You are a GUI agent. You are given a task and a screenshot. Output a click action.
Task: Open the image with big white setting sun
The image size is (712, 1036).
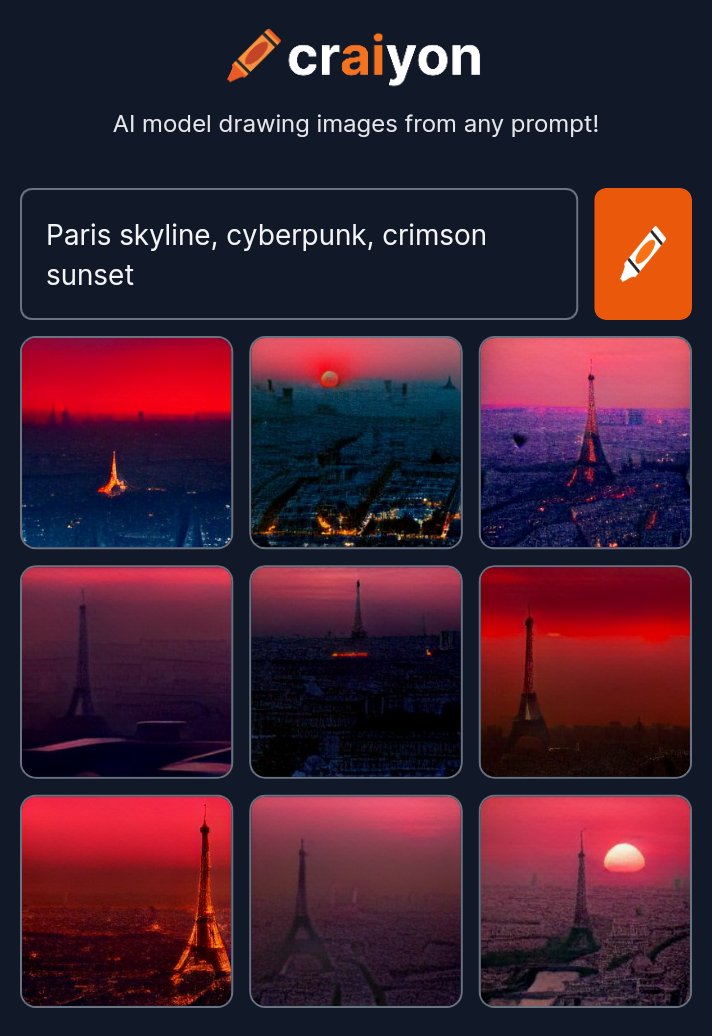pos(585,900)
